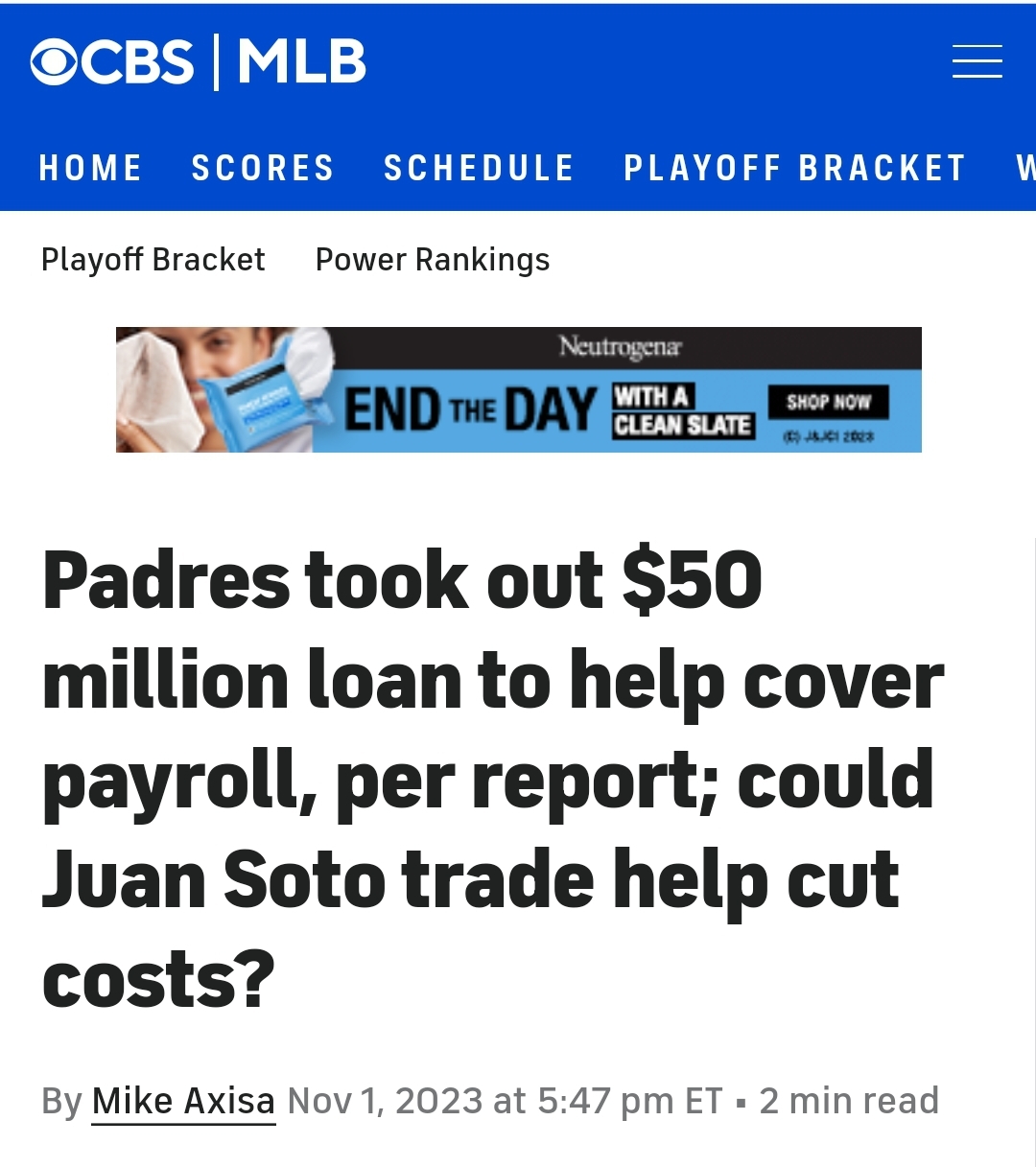The image size is (1036, 1167).
Task: Open the MLB section link
Action: click(x=302, y=61)
